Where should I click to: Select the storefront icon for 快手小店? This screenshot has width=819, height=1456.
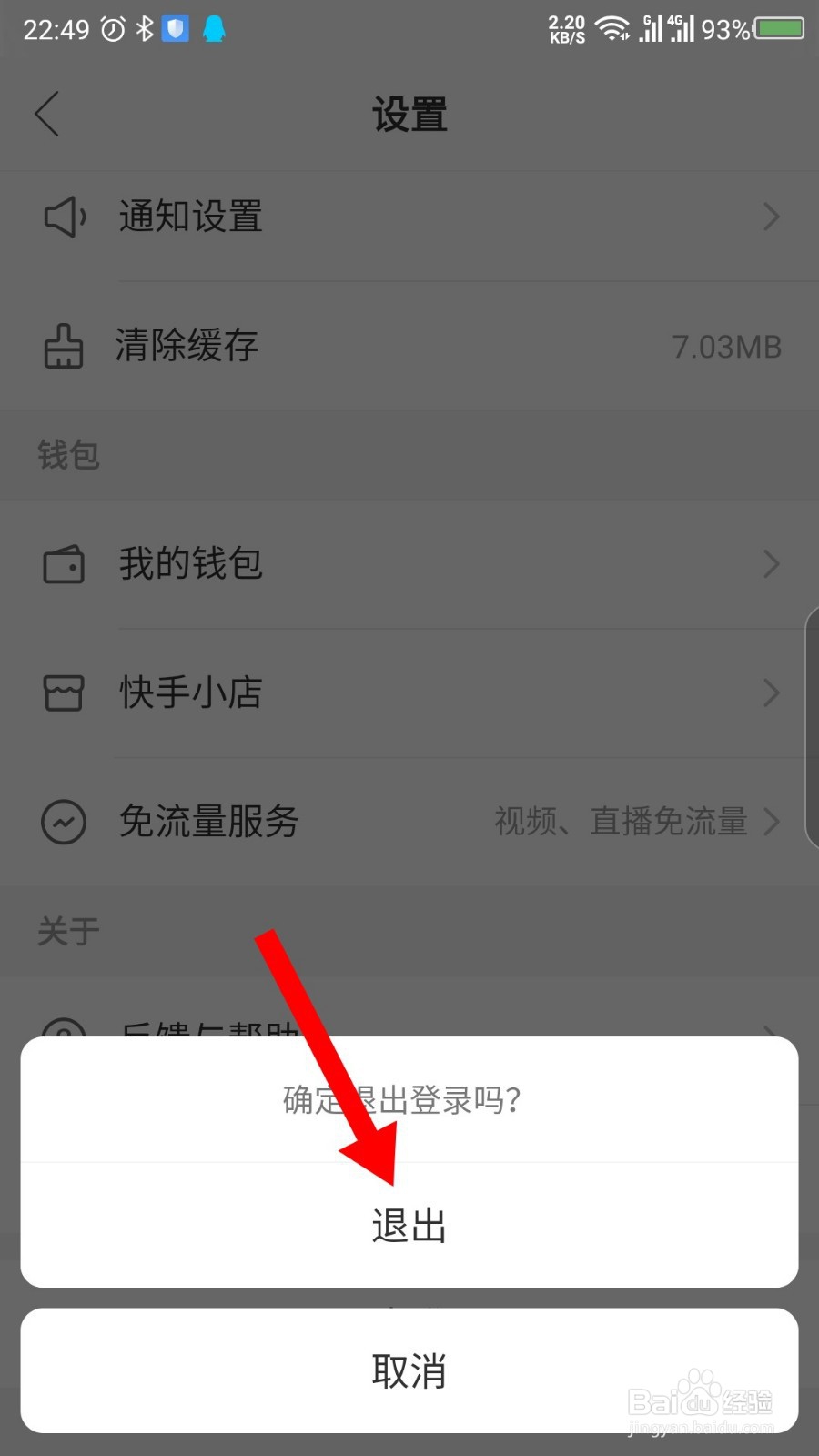(64, 693)
